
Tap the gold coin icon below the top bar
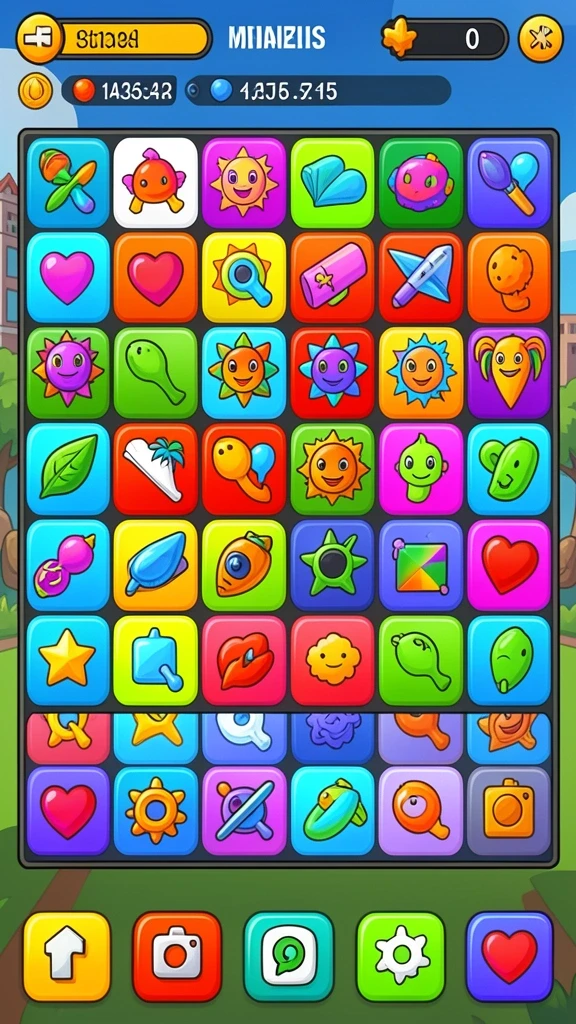point(35,90)
